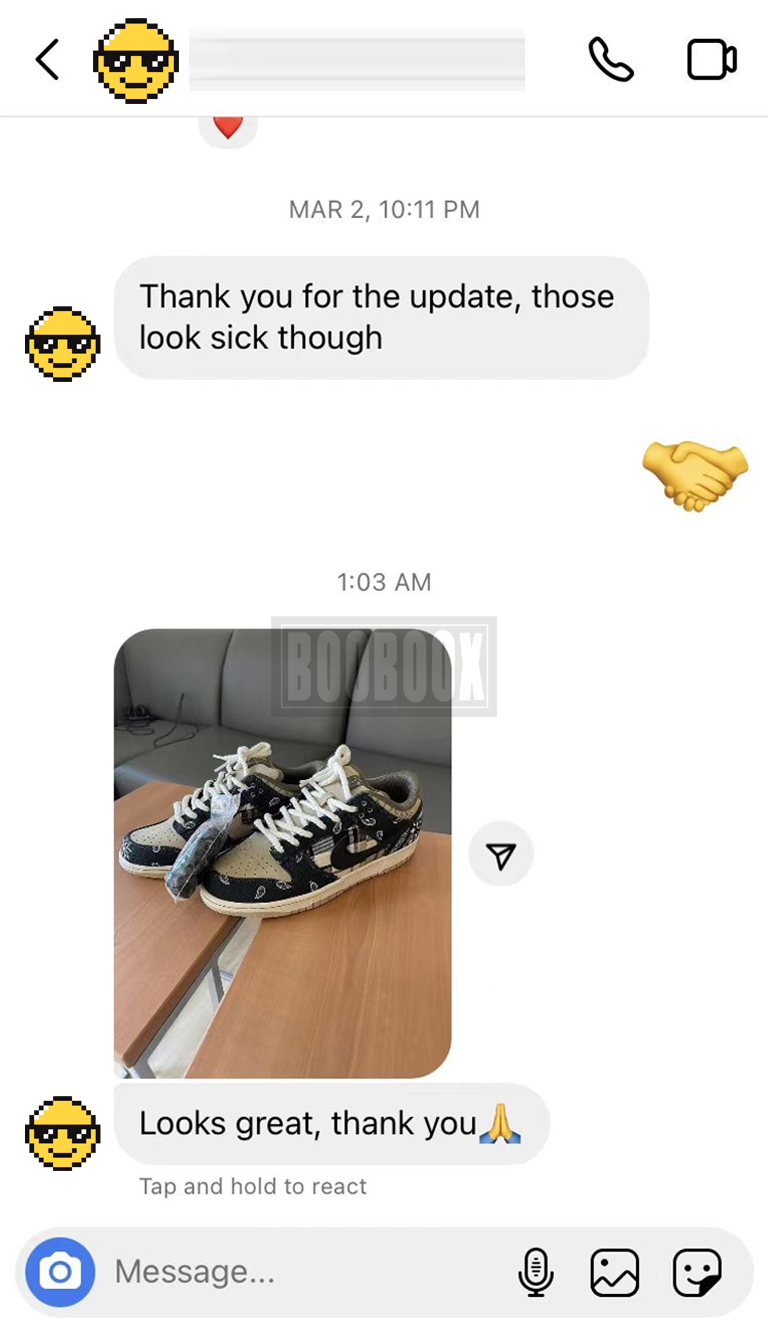Image resolution: width=768 pixels, height=1332 pixels.
Task: Open the photo gallery picker
Action: (614, 1273)
